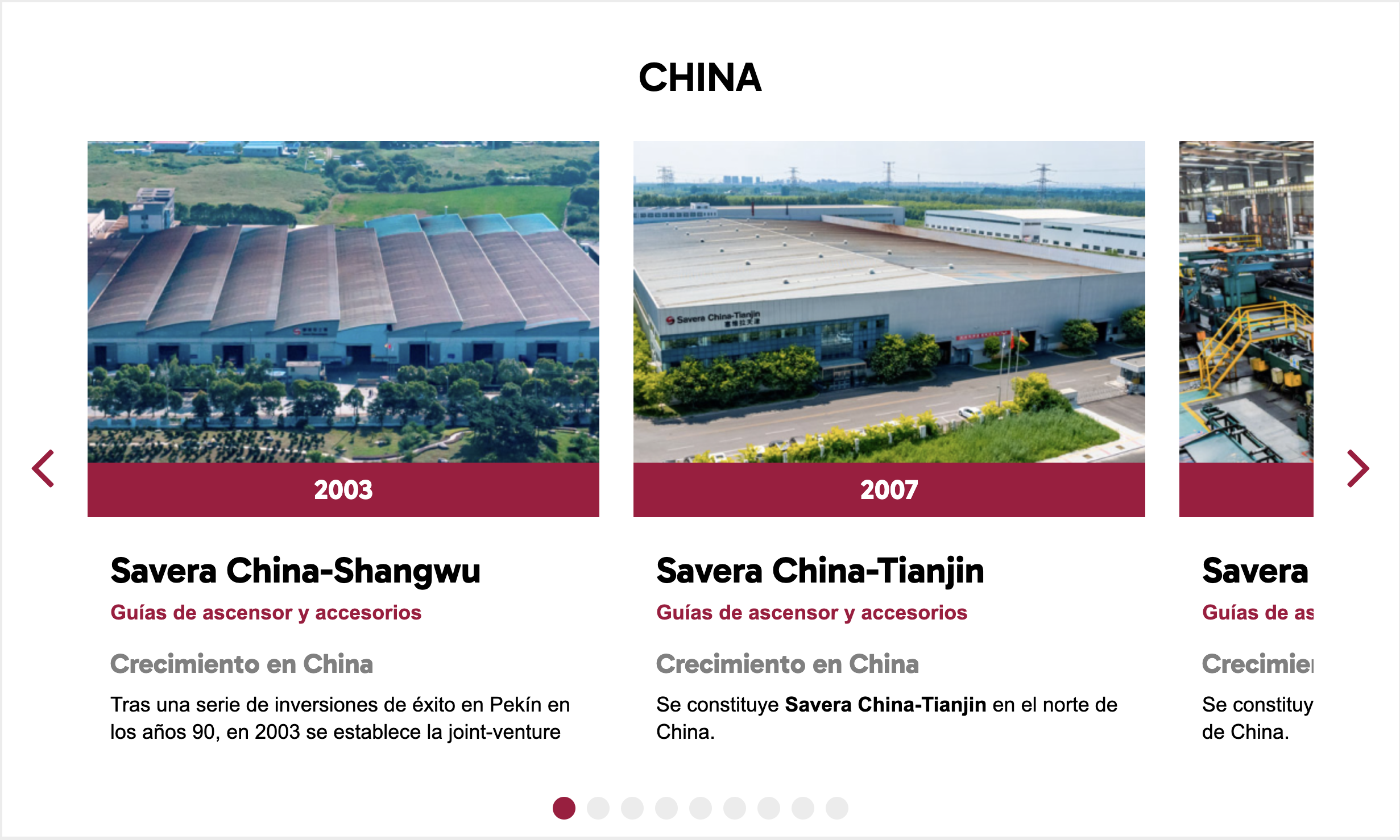Advance to the next carousel slide

(1357, 468)
